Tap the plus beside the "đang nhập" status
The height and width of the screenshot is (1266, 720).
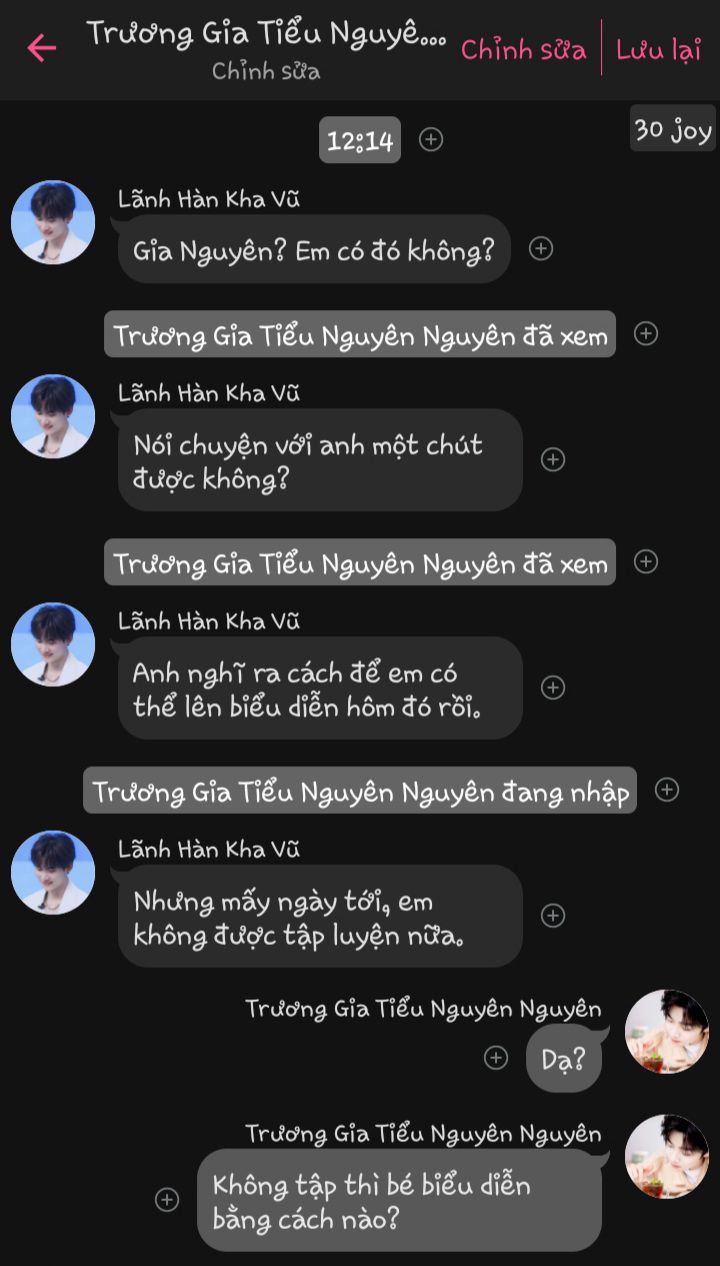(x=667, y=790)
